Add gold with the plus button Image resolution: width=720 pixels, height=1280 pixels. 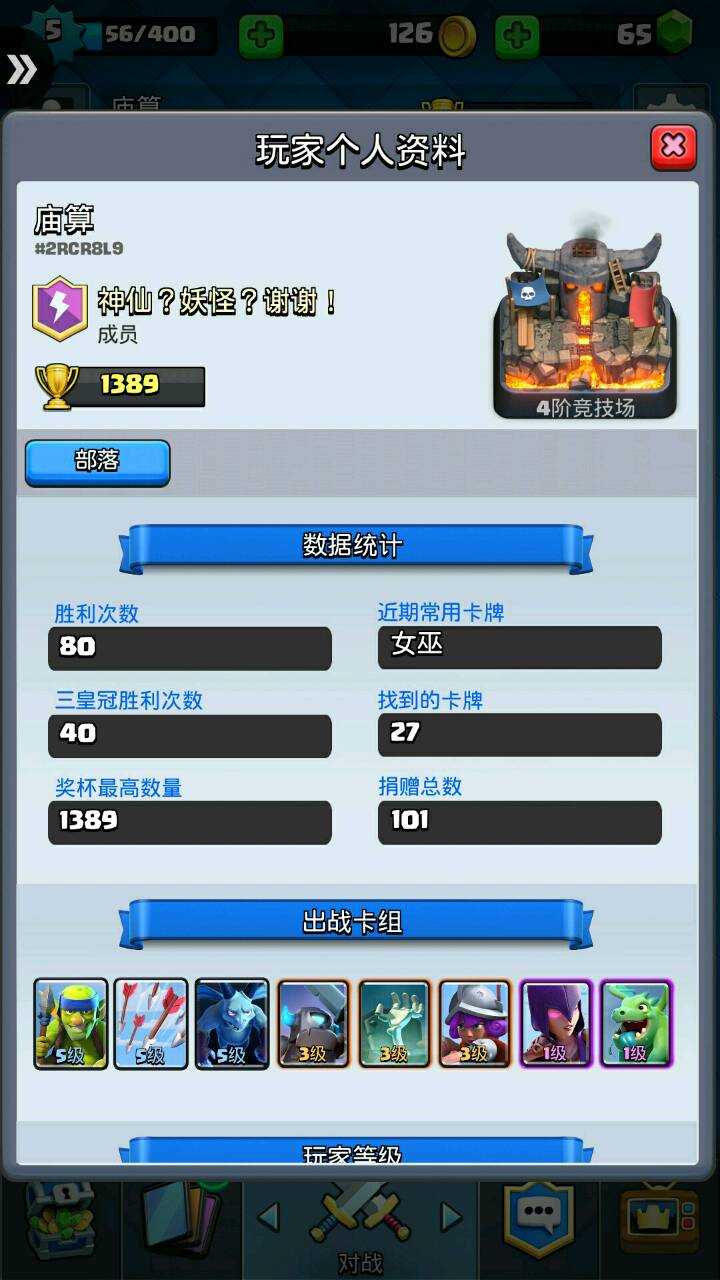(261, 37)
